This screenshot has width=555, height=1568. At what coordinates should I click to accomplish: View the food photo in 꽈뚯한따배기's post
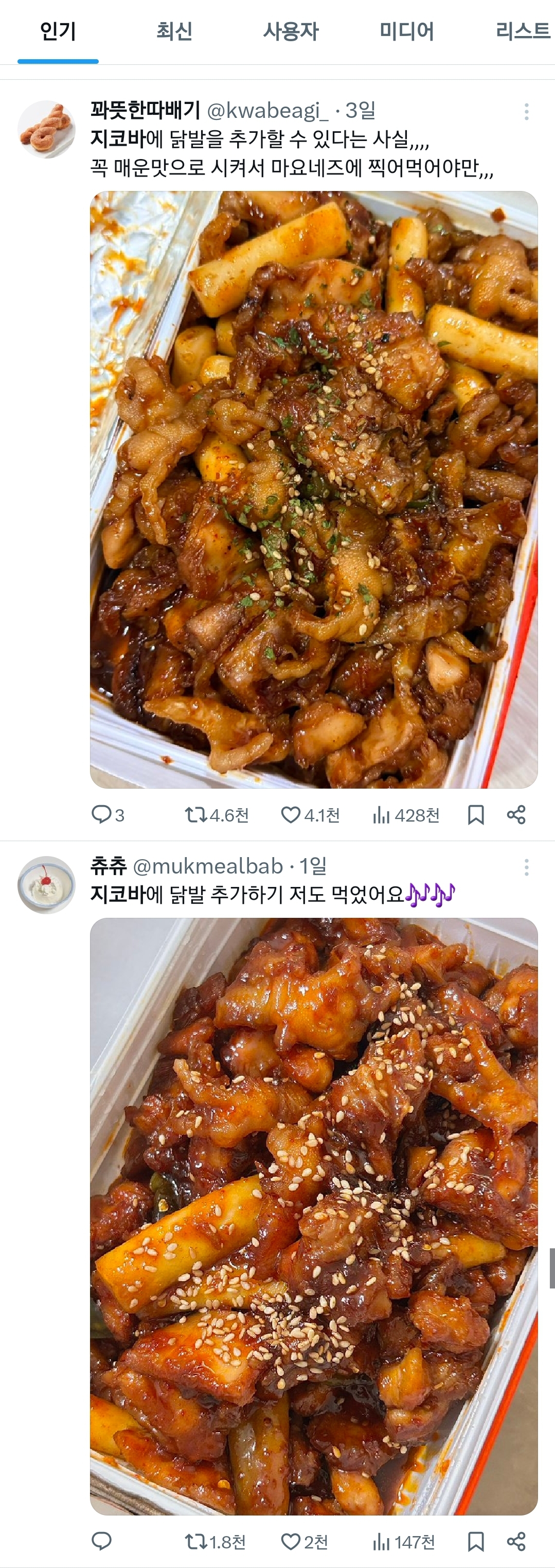[x=314, y=490]
